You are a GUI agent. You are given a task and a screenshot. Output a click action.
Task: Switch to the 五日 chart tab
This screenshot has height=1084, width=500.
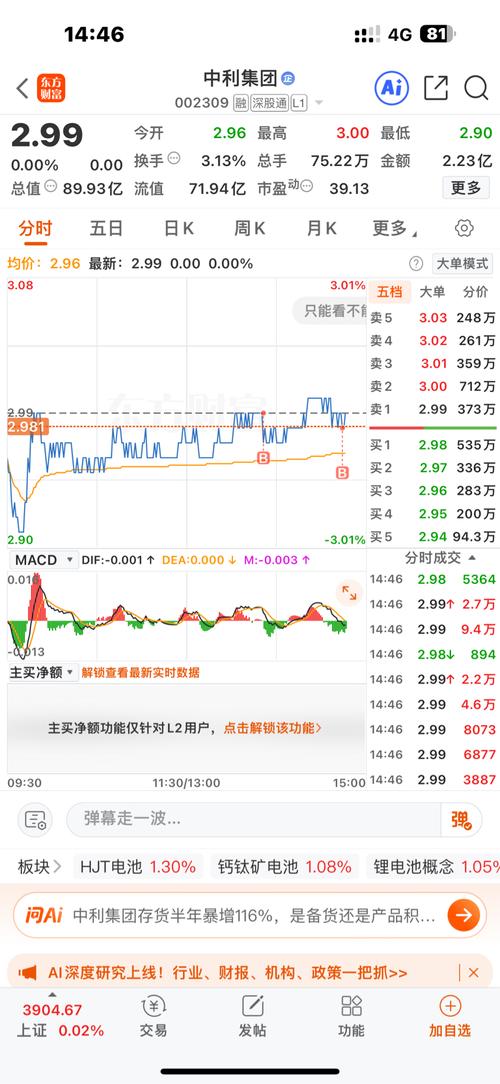pos(106,229)
